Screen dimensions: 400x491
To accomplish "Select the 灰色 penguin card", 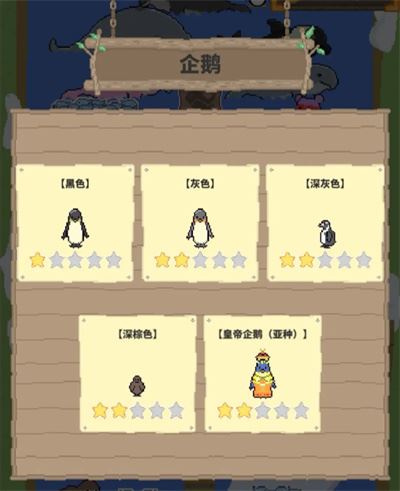I will 200,223.
